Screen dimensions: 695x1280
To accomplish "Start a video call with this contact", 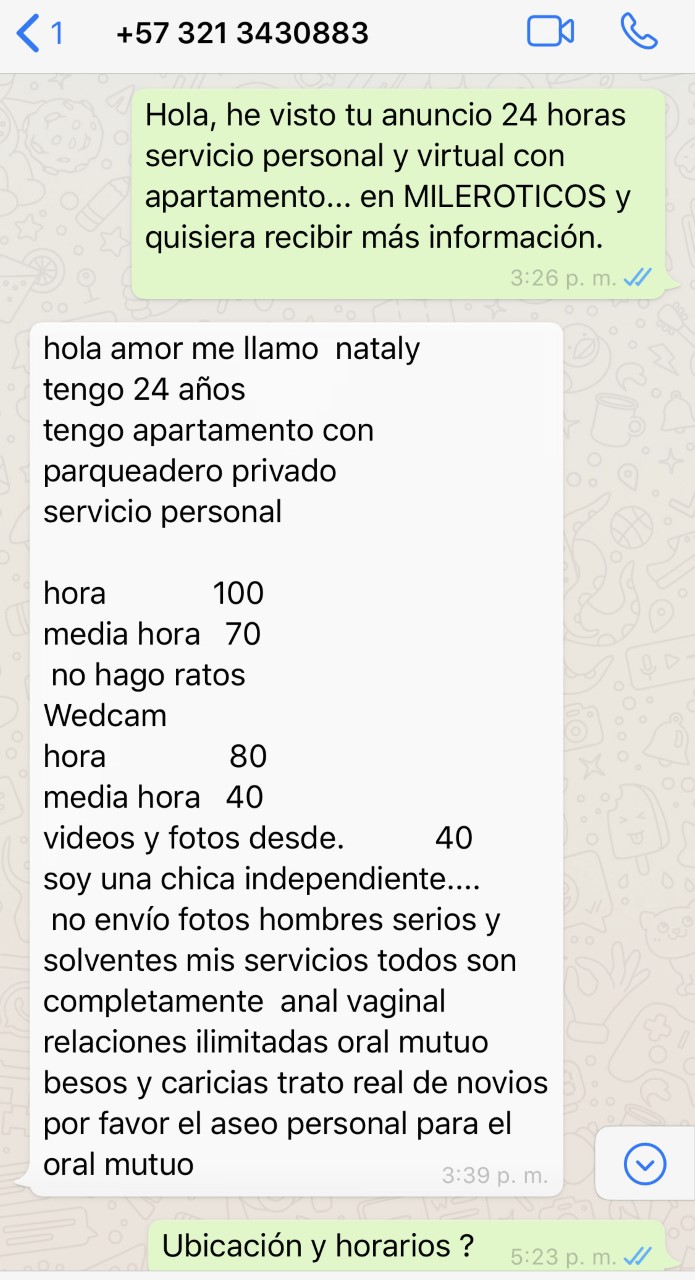I will (x=550, y=32).
